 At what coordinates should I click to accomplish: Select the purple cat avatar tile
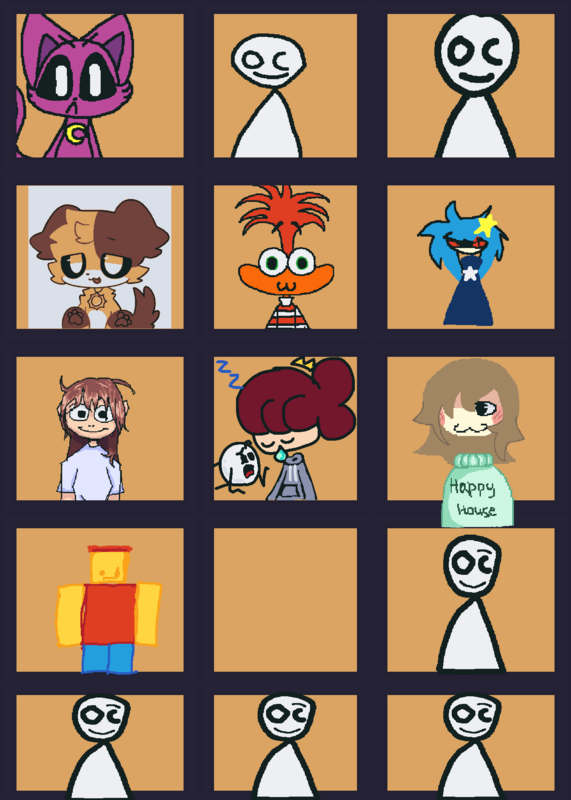click(x=100, y=85)
